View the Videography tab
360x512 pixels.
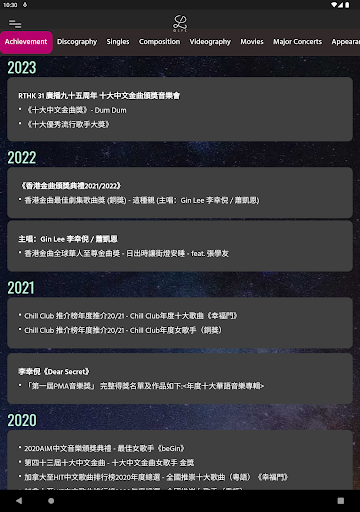pyautogui.click(x=210, y=42)
